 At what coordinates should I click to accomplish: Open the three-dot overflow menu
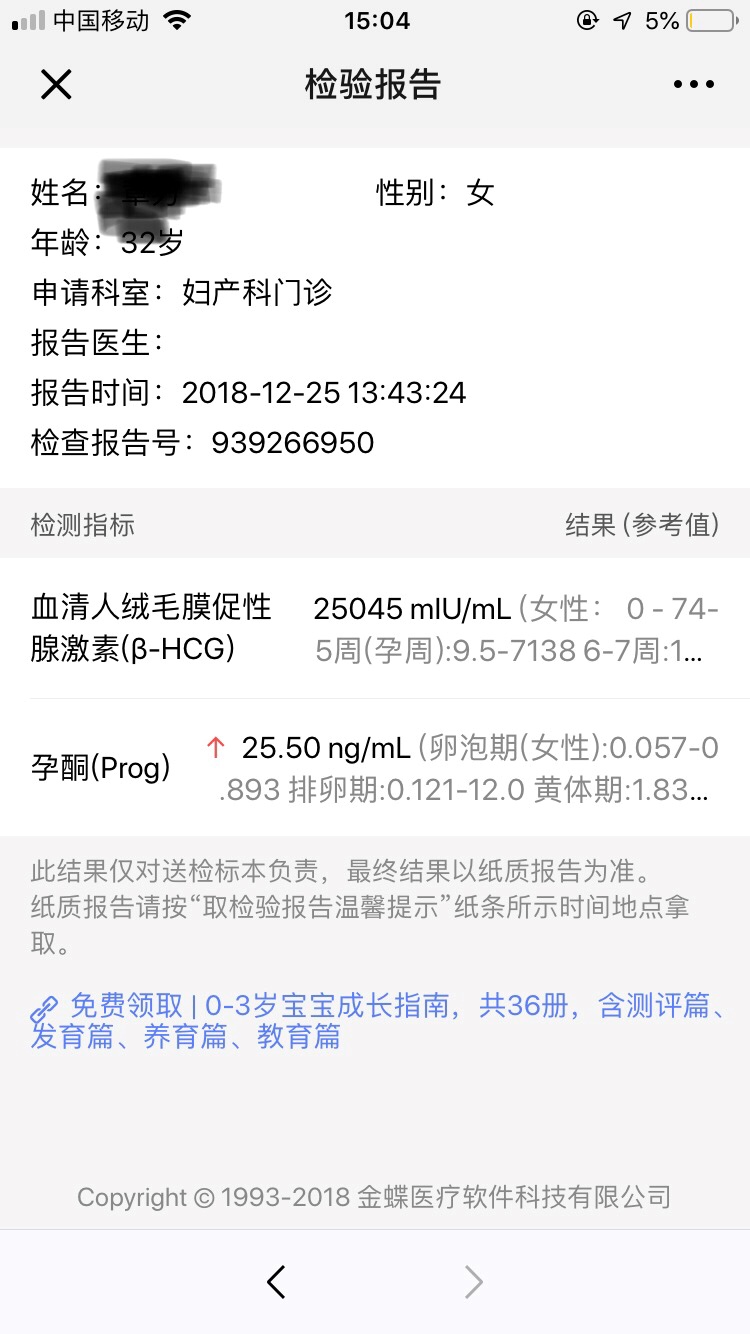[x=694, y=85]
